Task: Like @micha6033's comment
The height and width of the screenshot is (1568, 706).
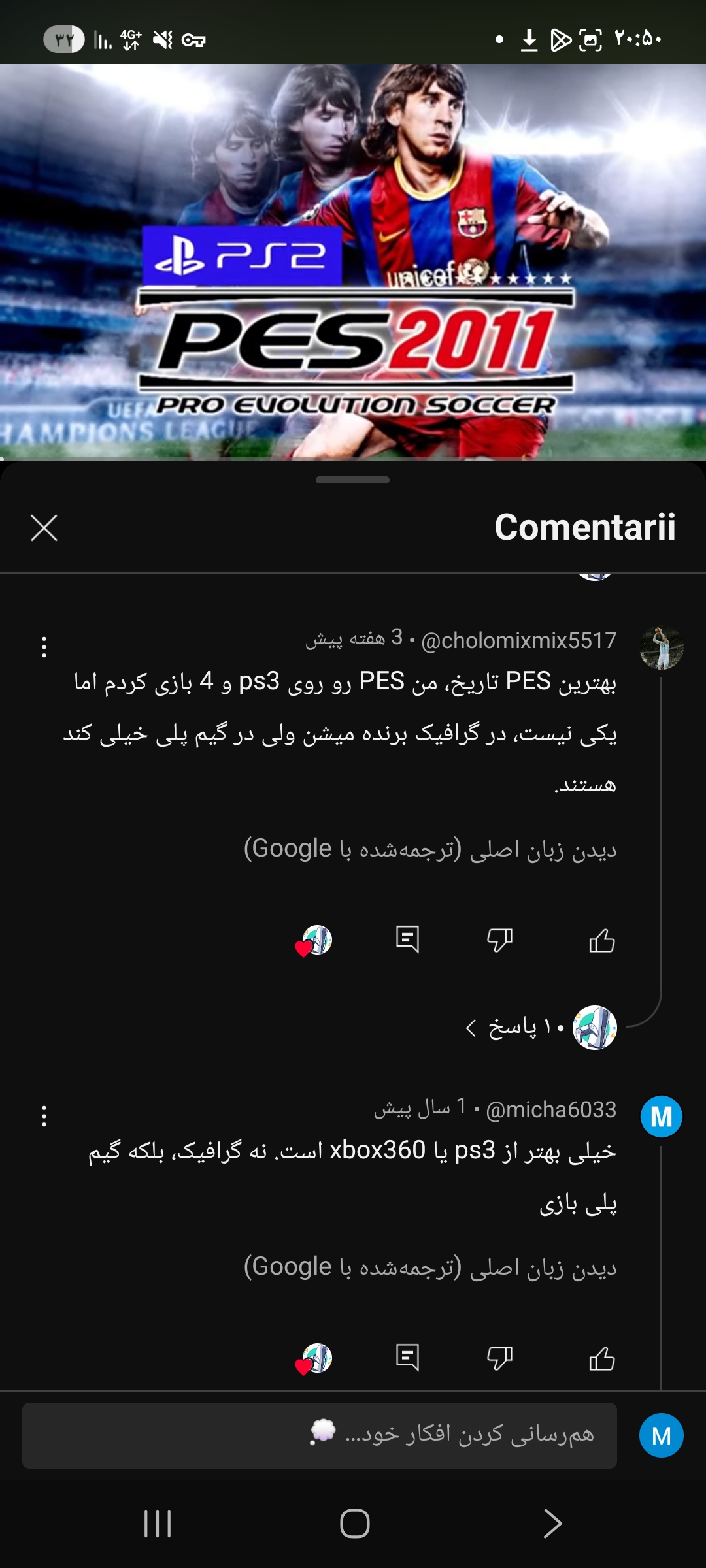Action: click(x=602, y=1358)
